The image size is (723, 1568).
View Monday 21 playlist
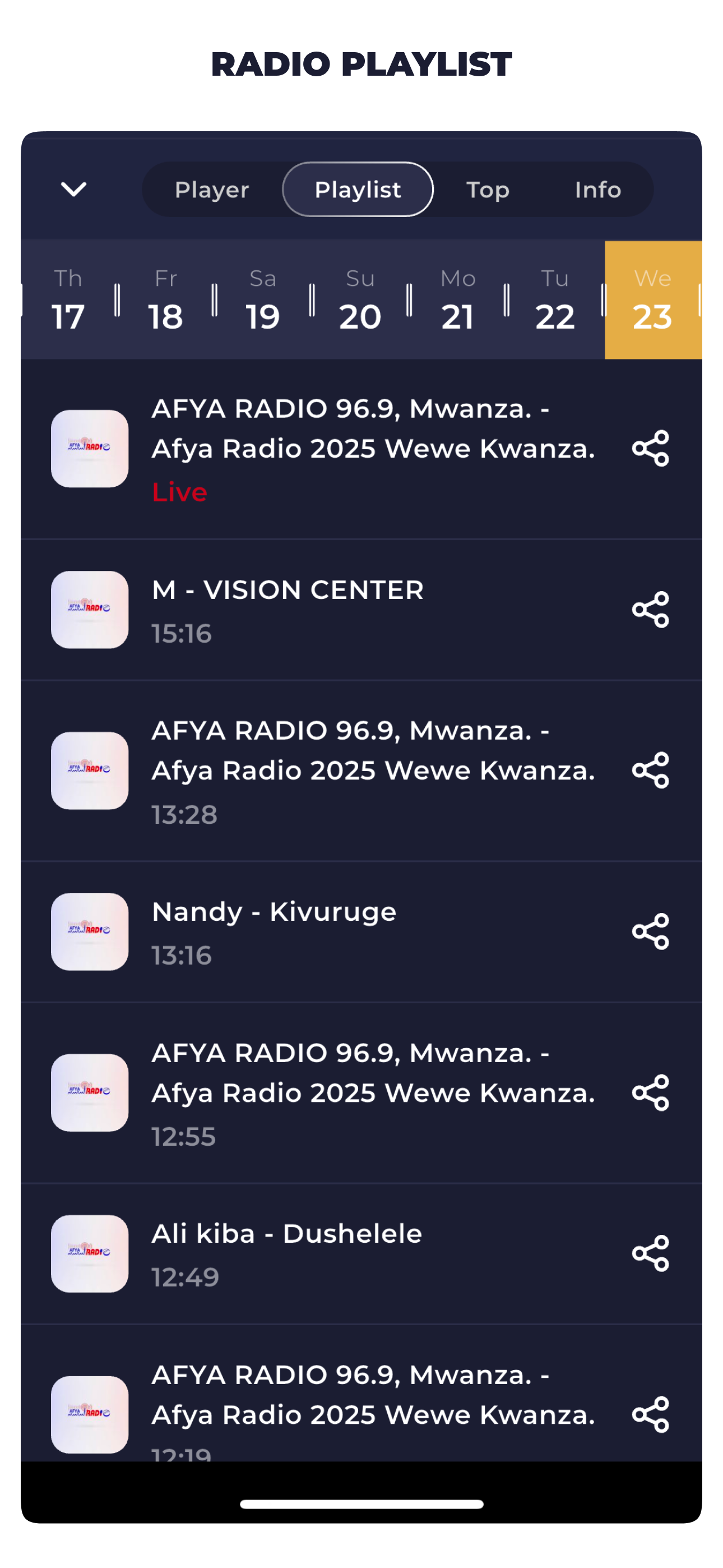coord(458,299)
